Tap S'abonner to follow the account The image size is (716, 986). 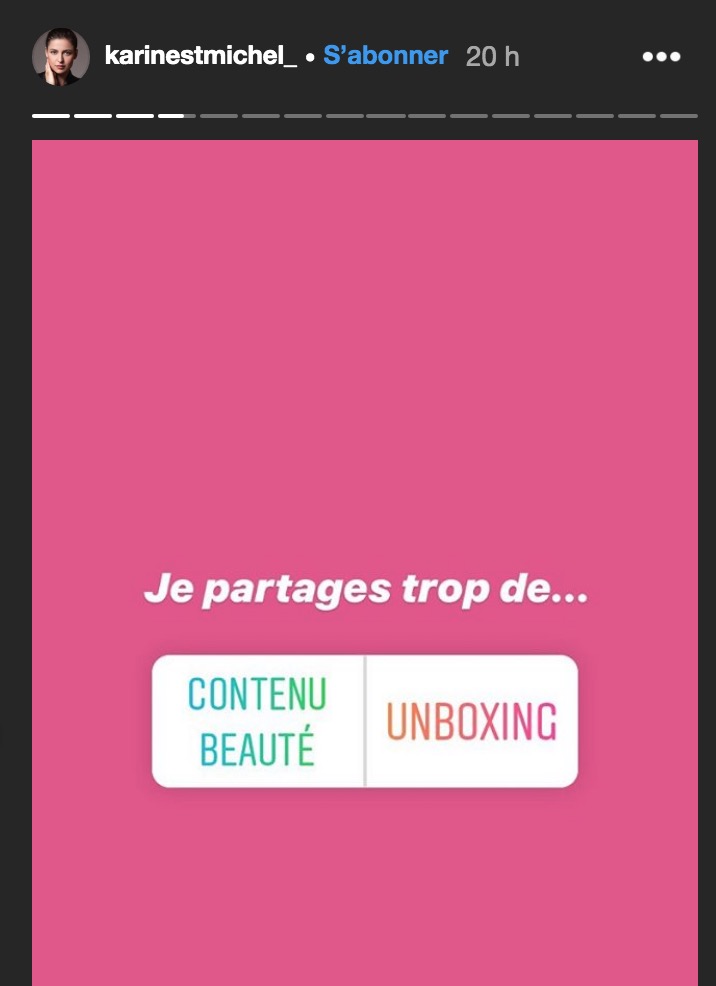385,56
